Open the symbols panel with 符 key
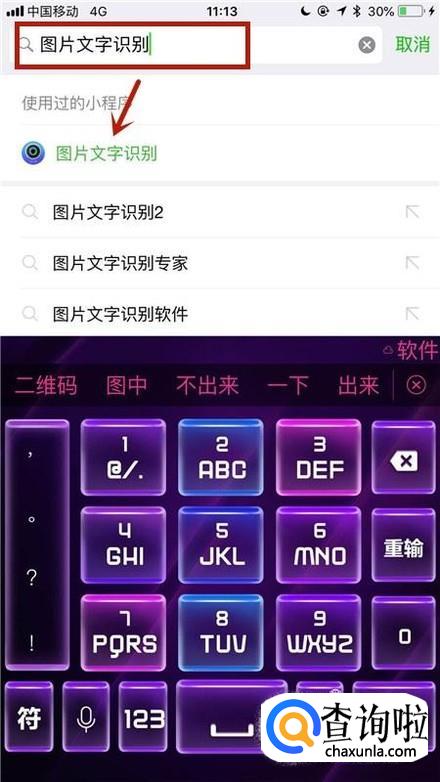This screenshot has width=440, height=782. click(29, 718)
